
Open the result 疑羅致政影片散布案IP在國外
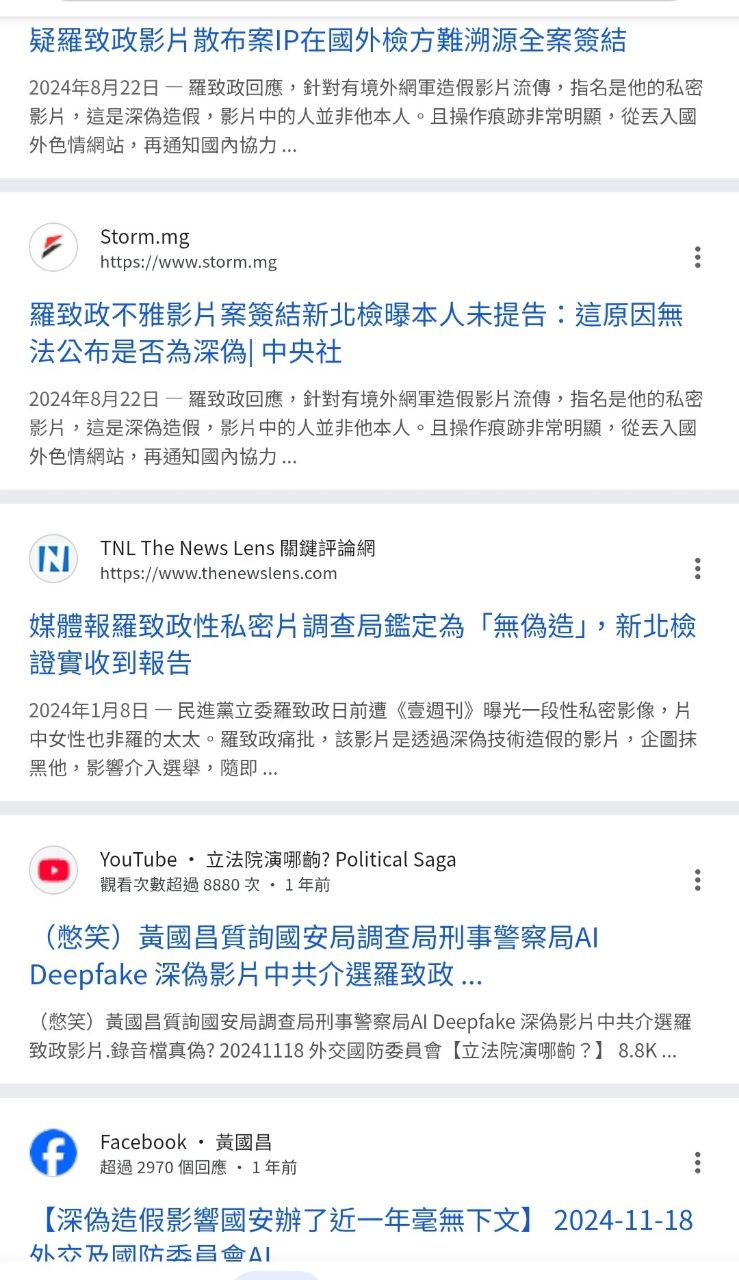[328, 40]
